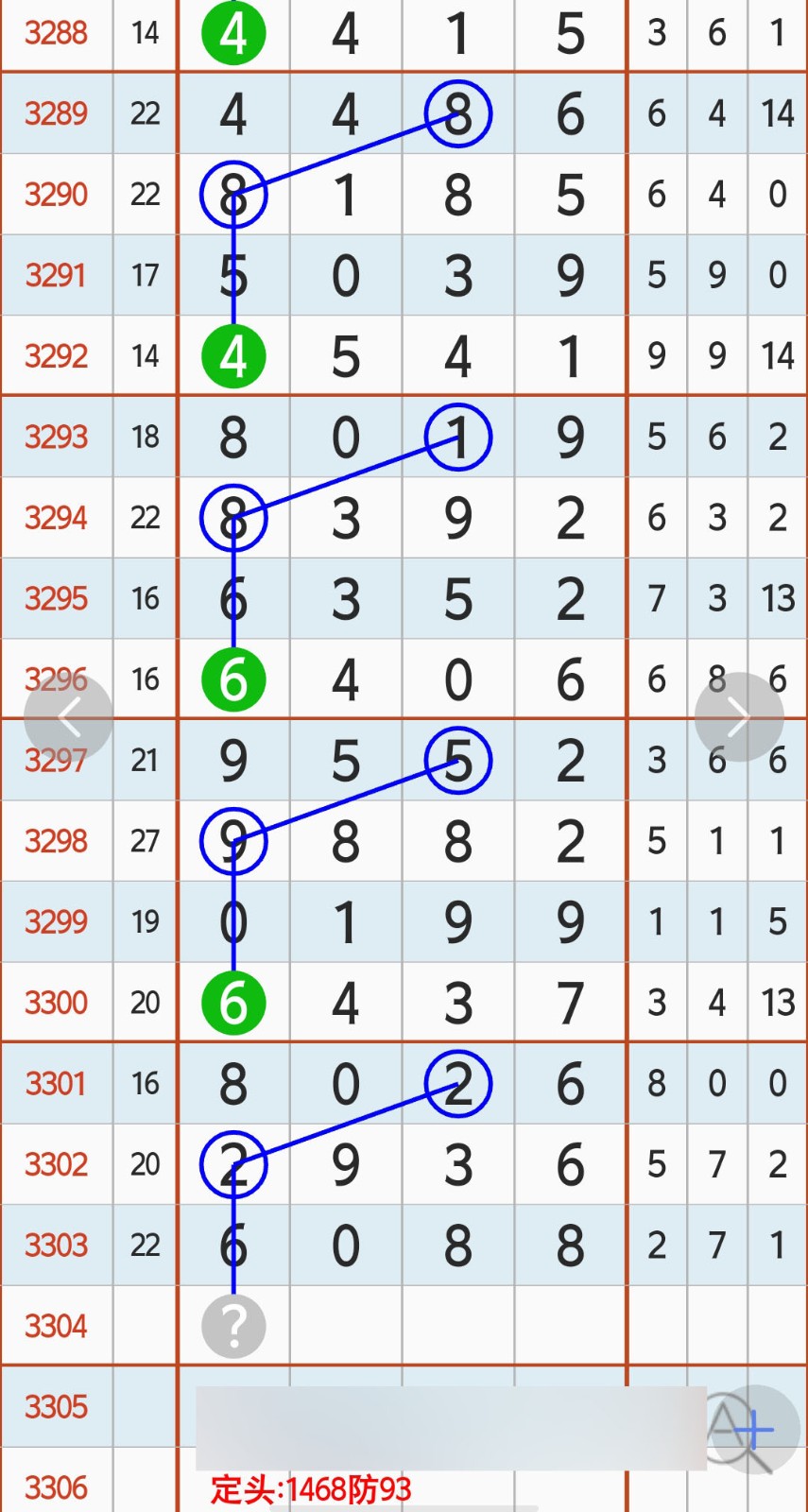Viewport: 808px width, 1512px height.
Task: Click the green circled 4 in row 3288
Action: coord(233,34)
